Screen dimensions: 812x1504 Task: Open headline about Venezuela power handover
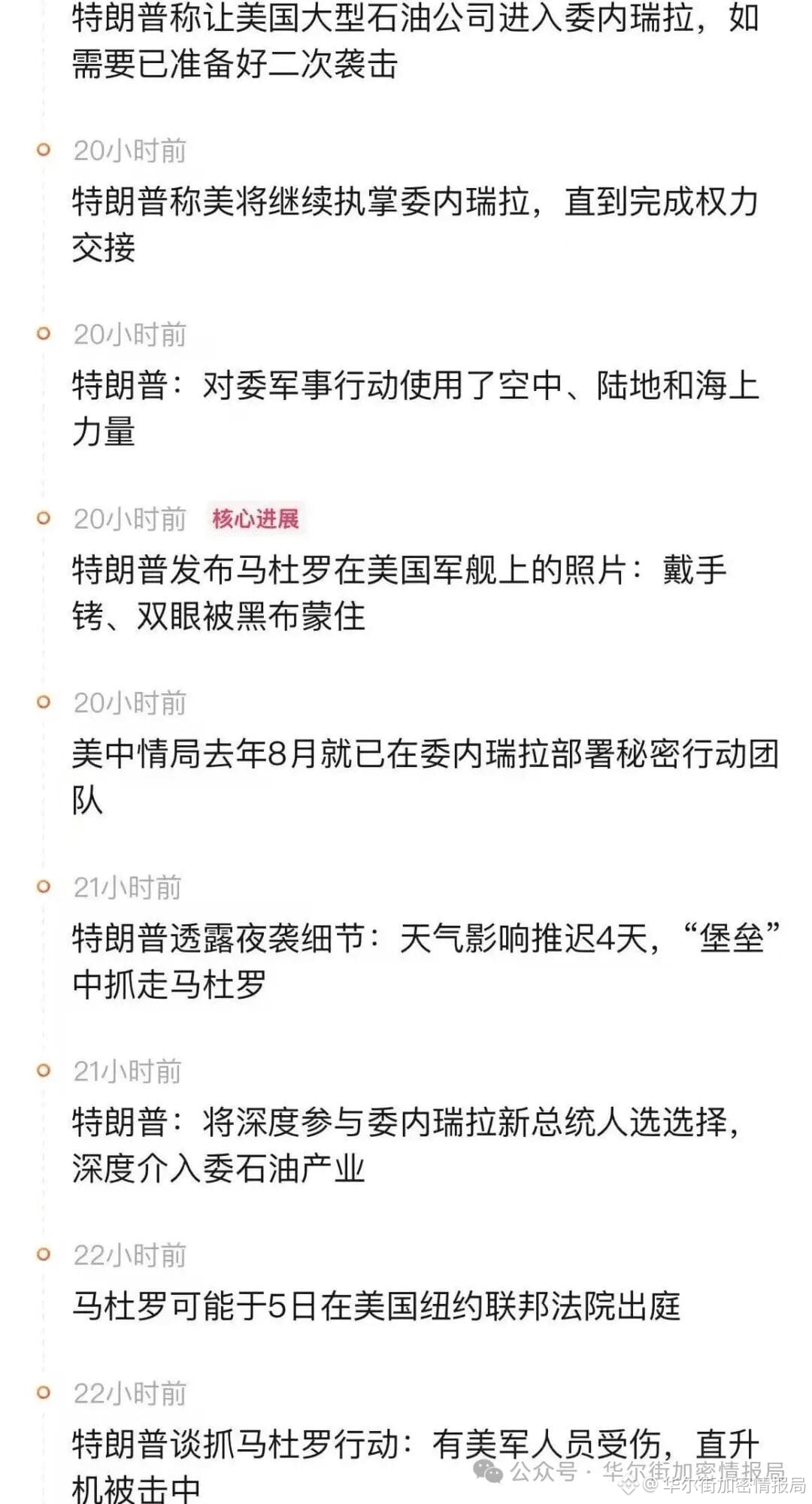[x=406, y=222]
